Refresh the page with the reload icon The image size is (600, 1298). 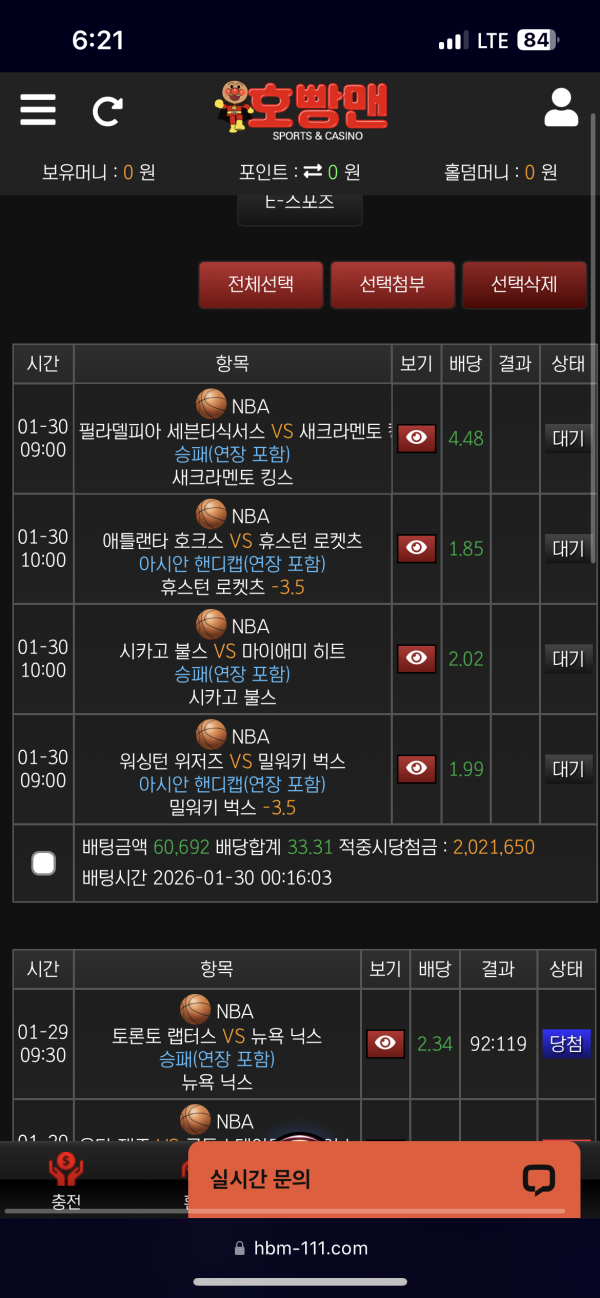[107, 110]
